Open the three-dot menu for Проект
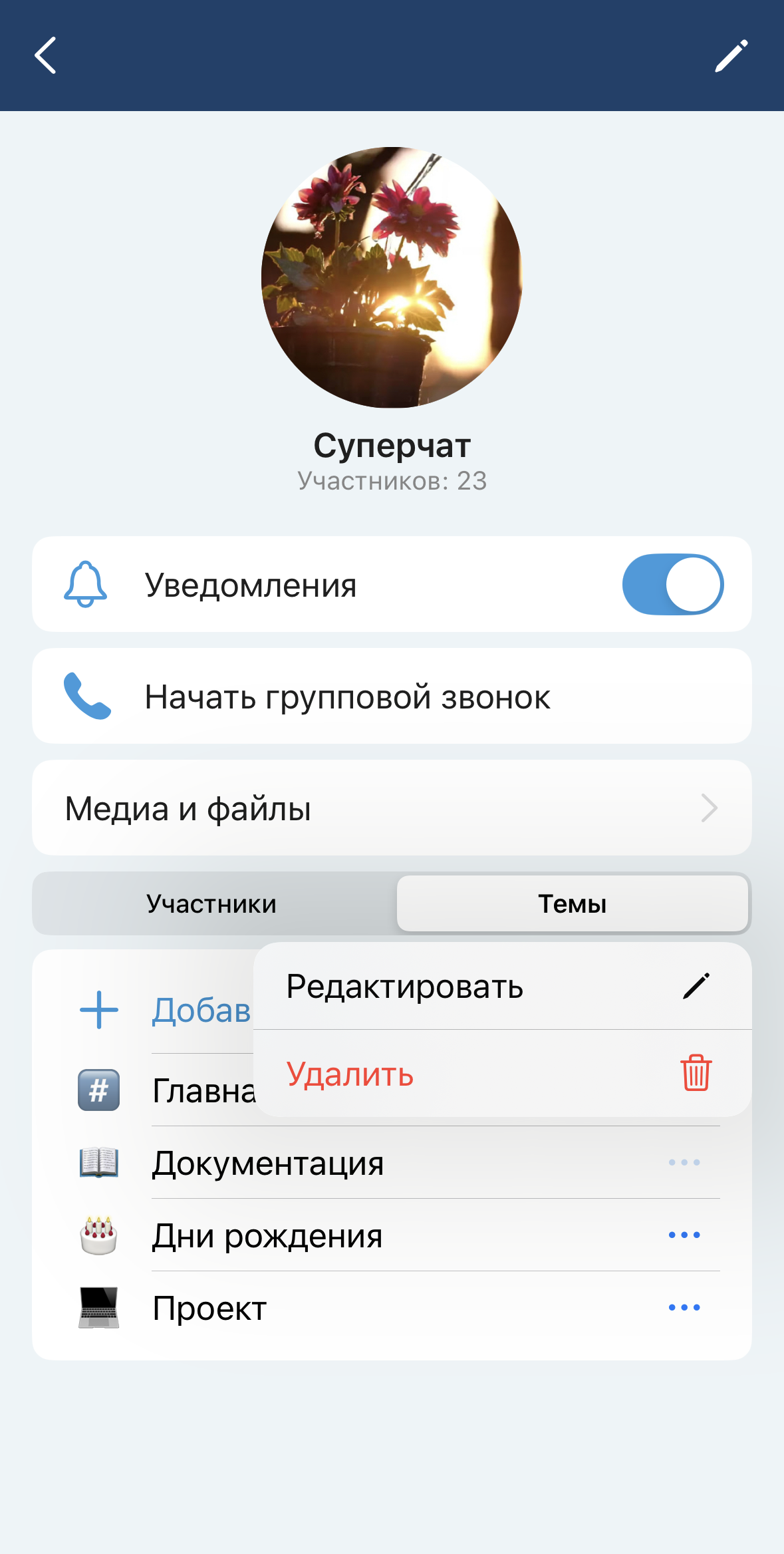 (x=684, y=1308)
